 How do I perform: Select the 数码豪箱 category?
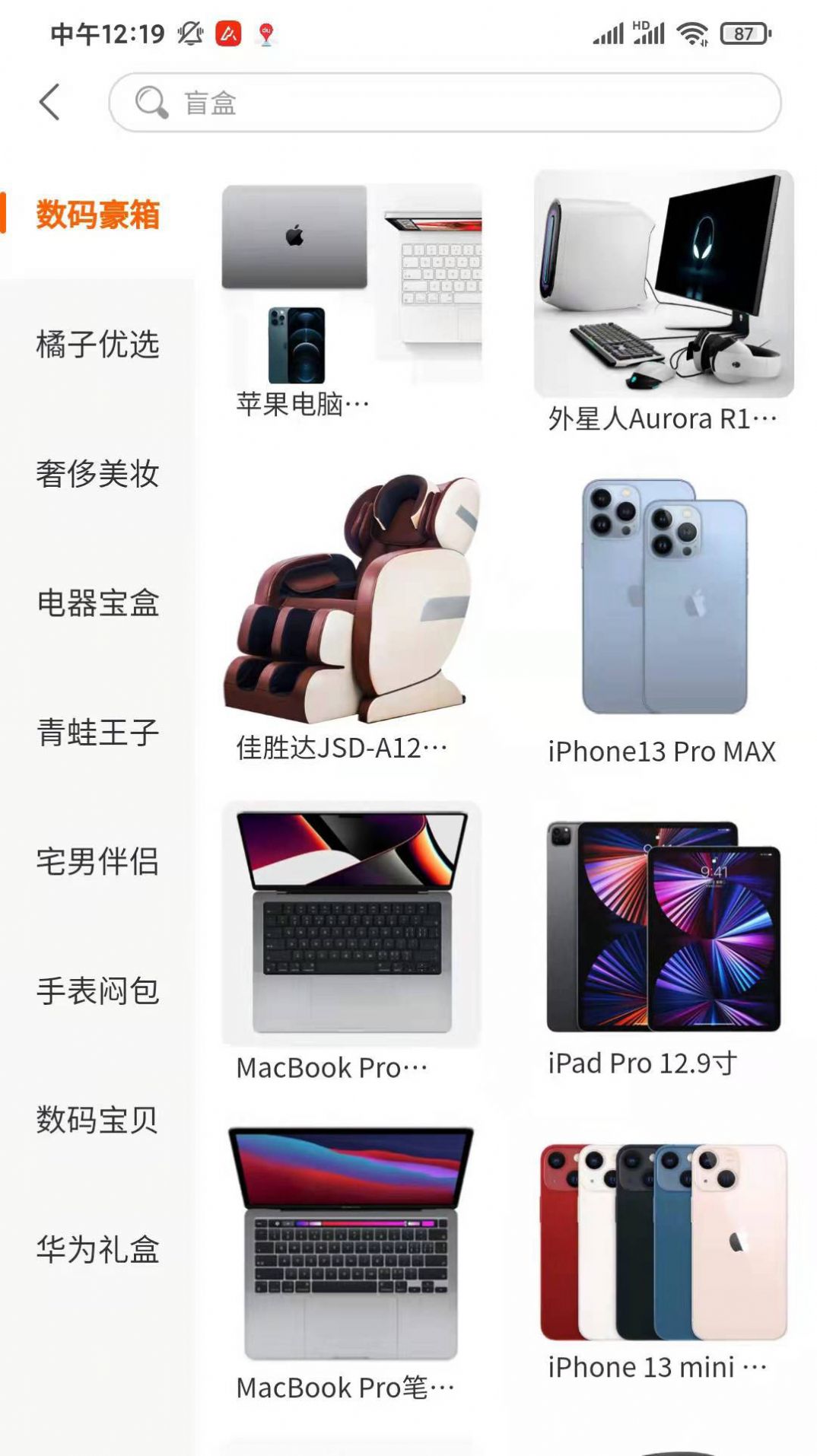click(x=97, y=215)
